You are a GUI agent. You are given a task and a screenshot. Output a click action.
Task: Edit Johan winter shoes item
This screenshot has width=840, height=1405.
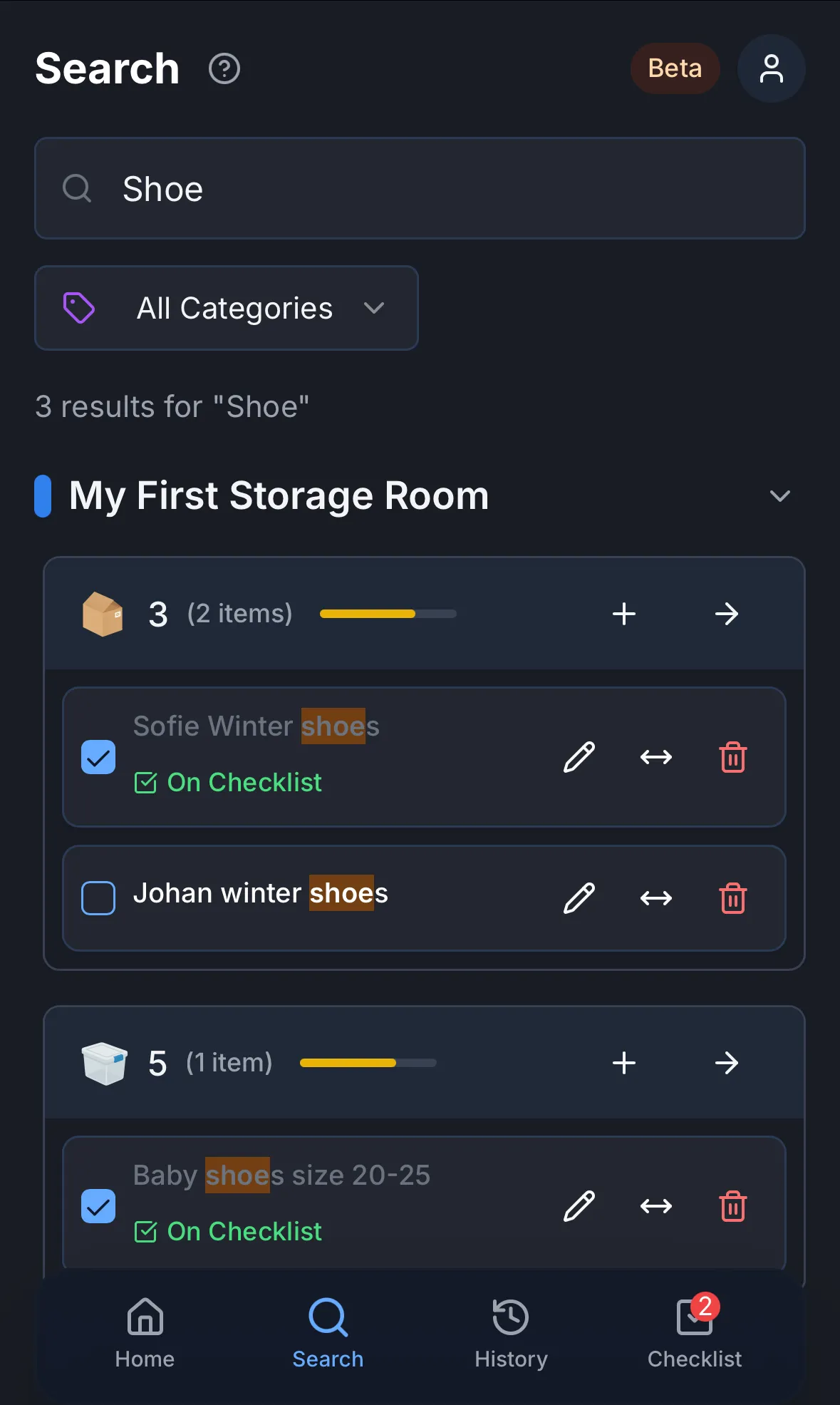(x=579, y=898)
